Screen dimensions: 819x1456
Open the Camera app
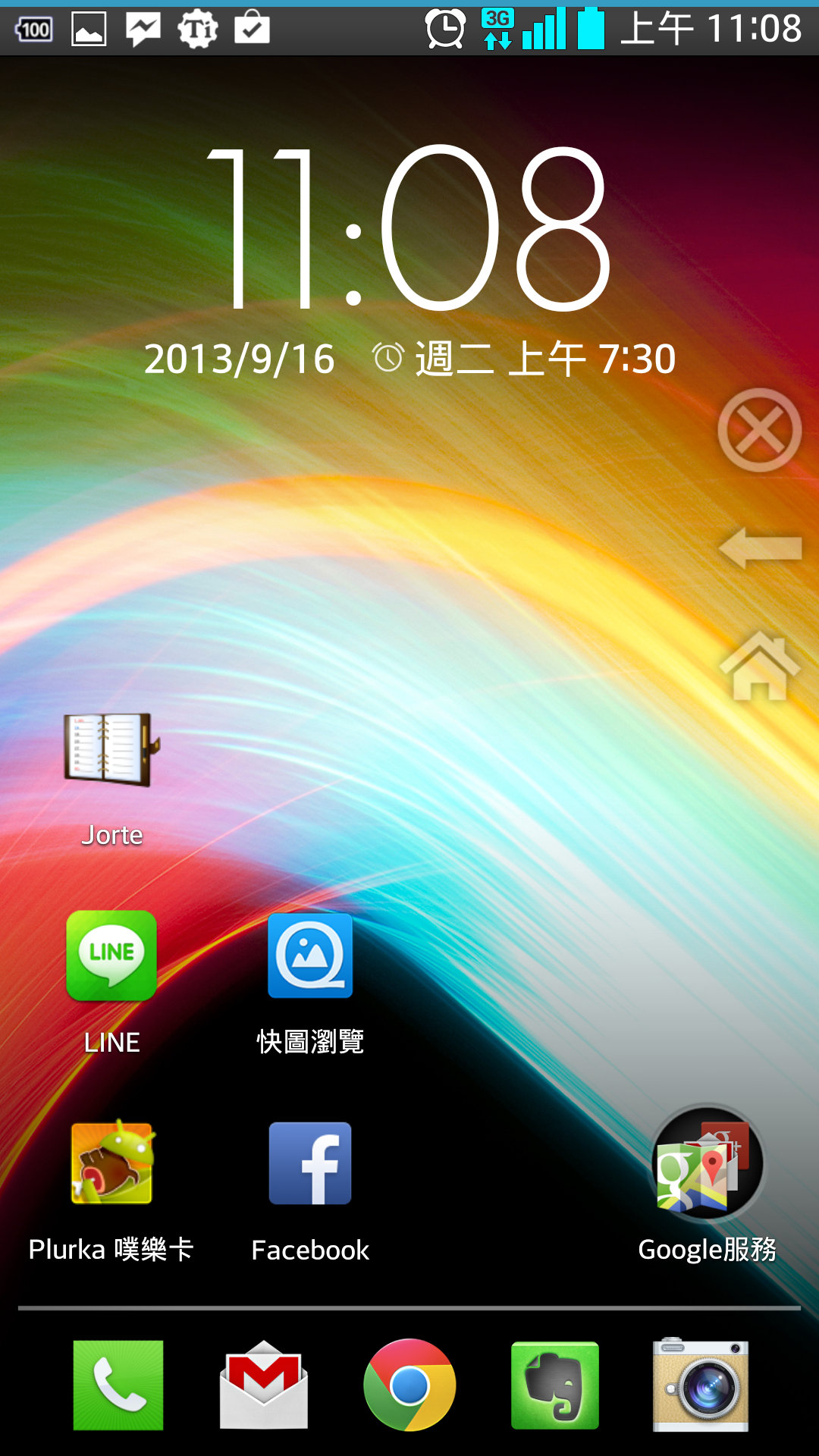[701, 1385]
